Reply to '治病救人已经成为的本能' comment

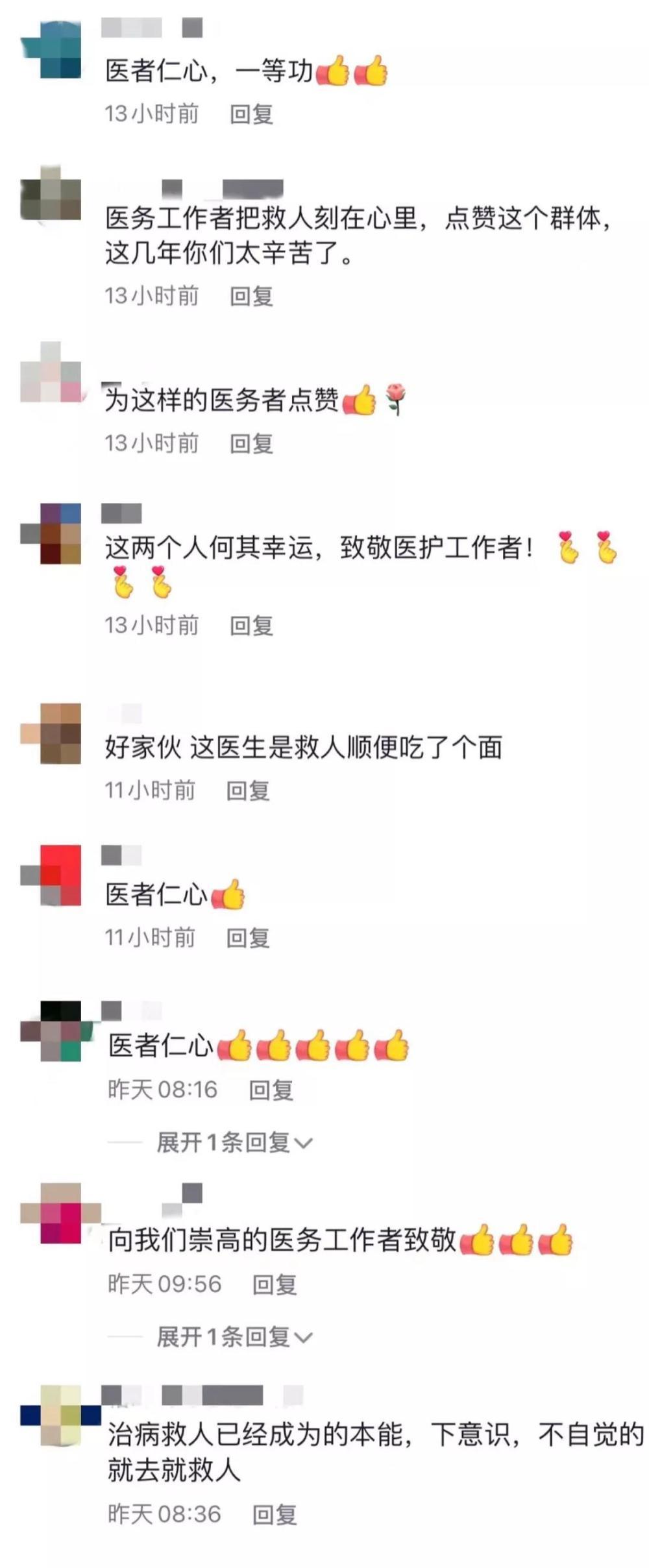(274, 1514)
